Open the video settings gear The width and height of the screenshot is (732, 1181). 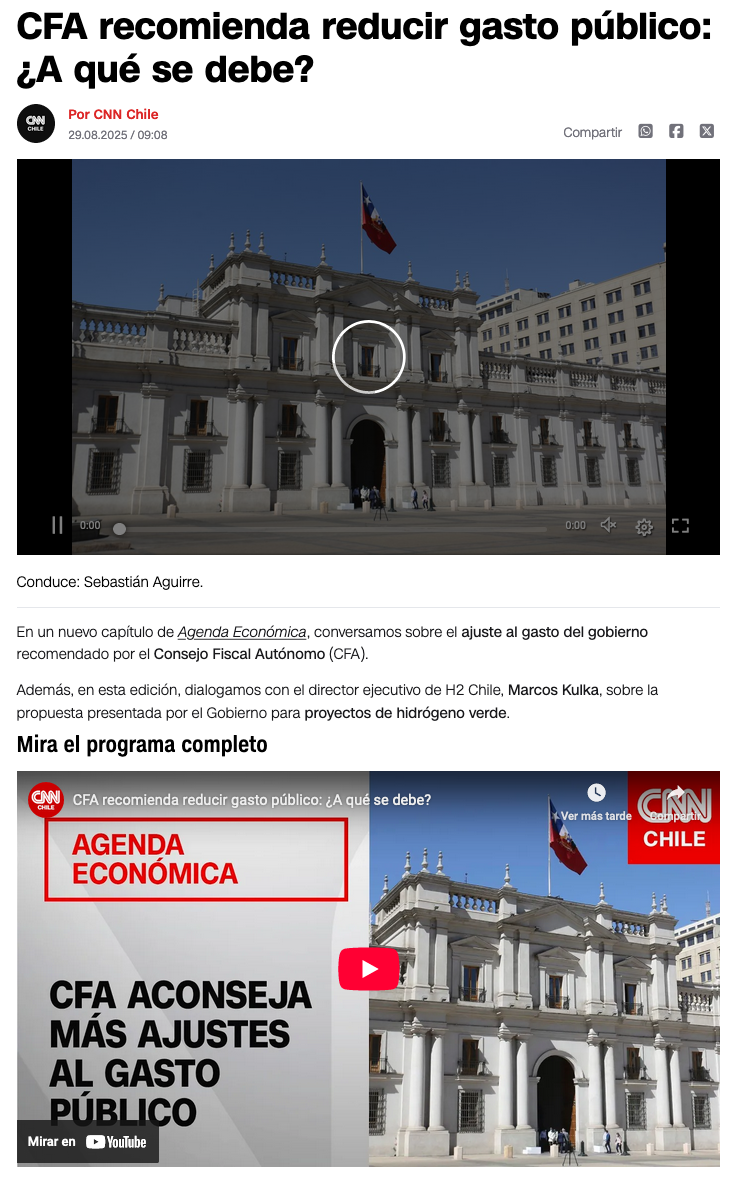(x=644, y=526)
